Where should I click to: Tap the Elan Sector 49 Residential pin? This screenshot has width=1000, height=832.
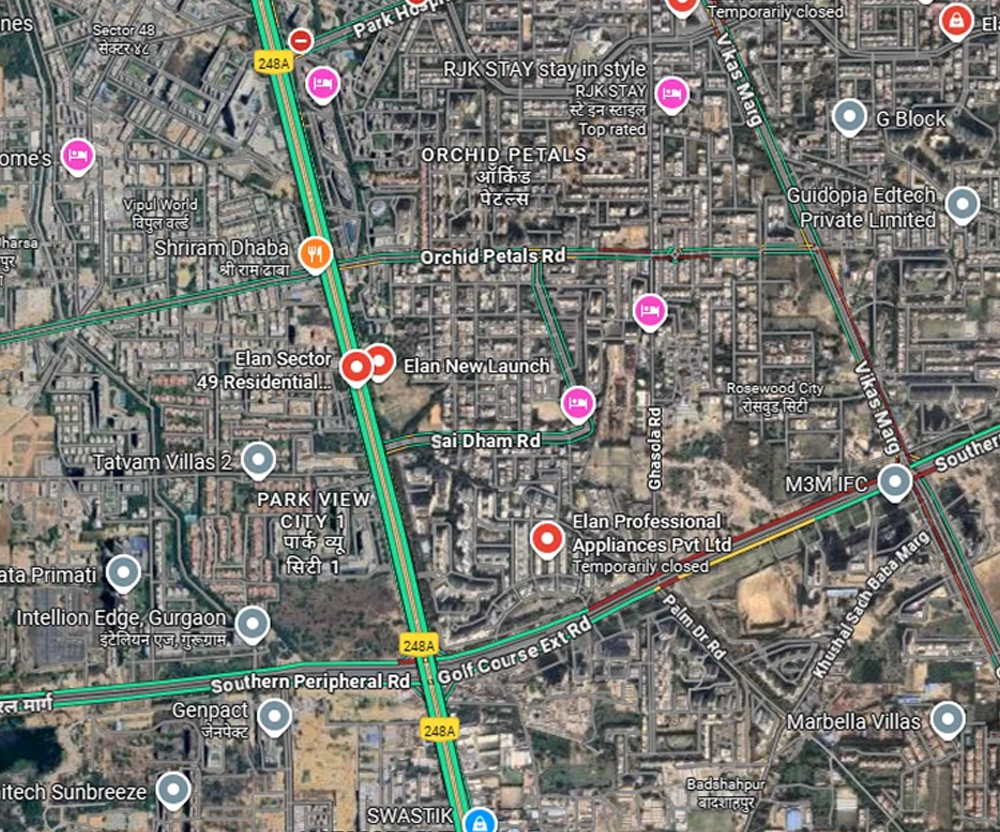click(x=357, y=367)
